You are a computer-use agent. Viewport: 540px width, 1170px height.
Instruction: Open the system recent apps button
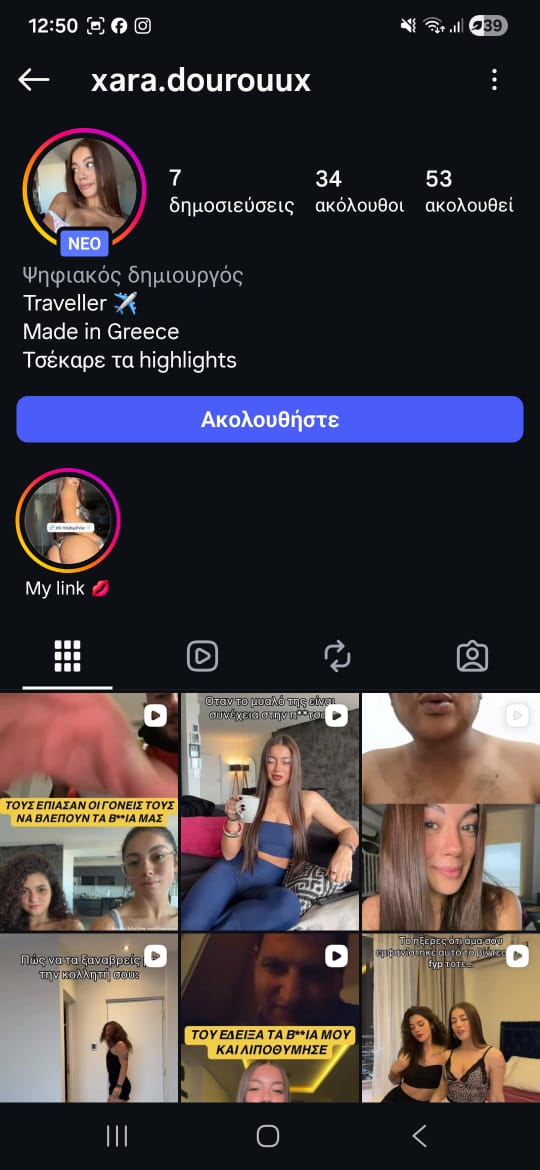coord(116,1136)
